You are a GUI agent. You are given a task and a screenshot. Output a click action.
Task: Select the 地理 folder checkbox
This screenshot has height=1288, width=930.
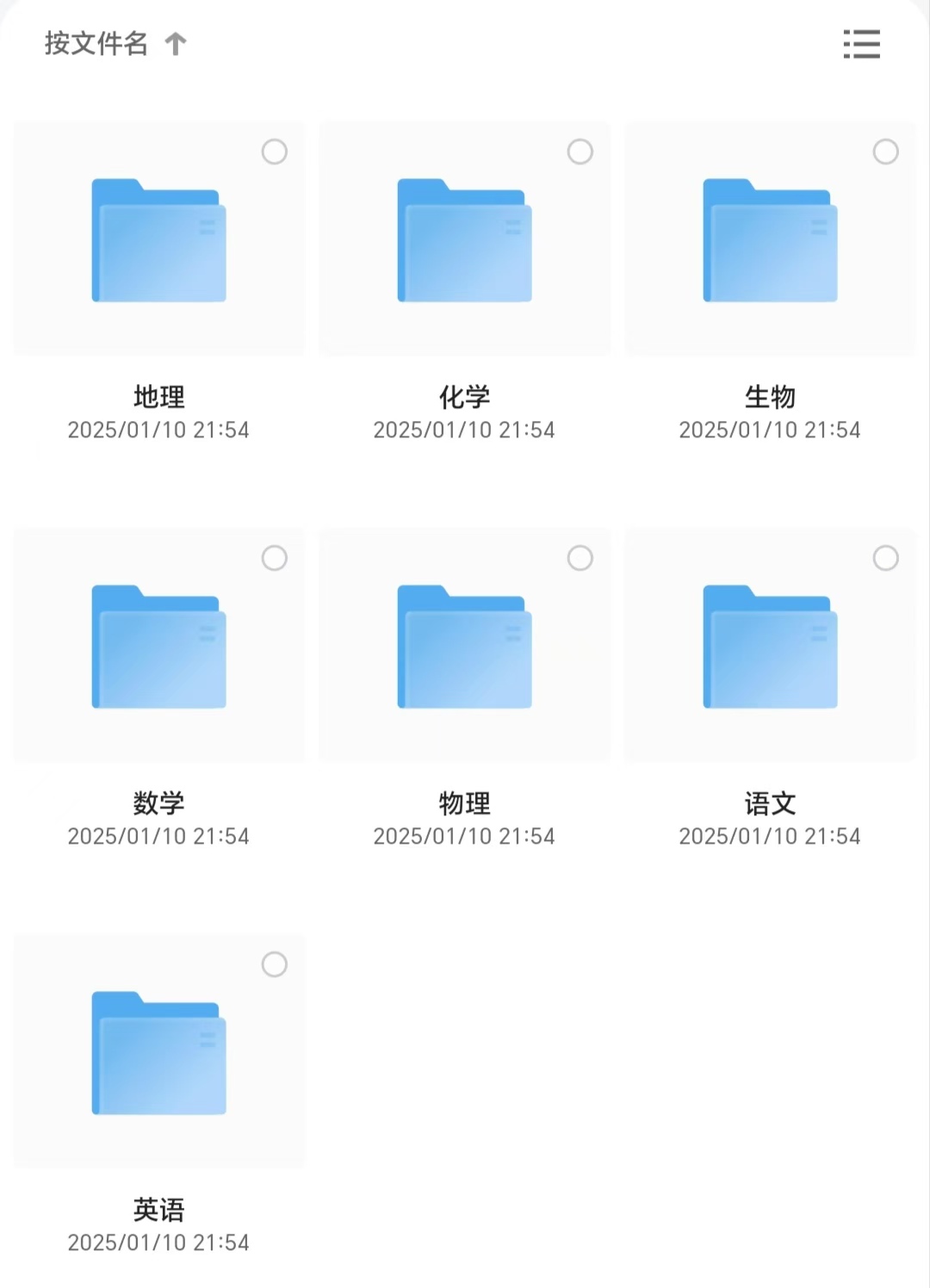pos(275,152)
